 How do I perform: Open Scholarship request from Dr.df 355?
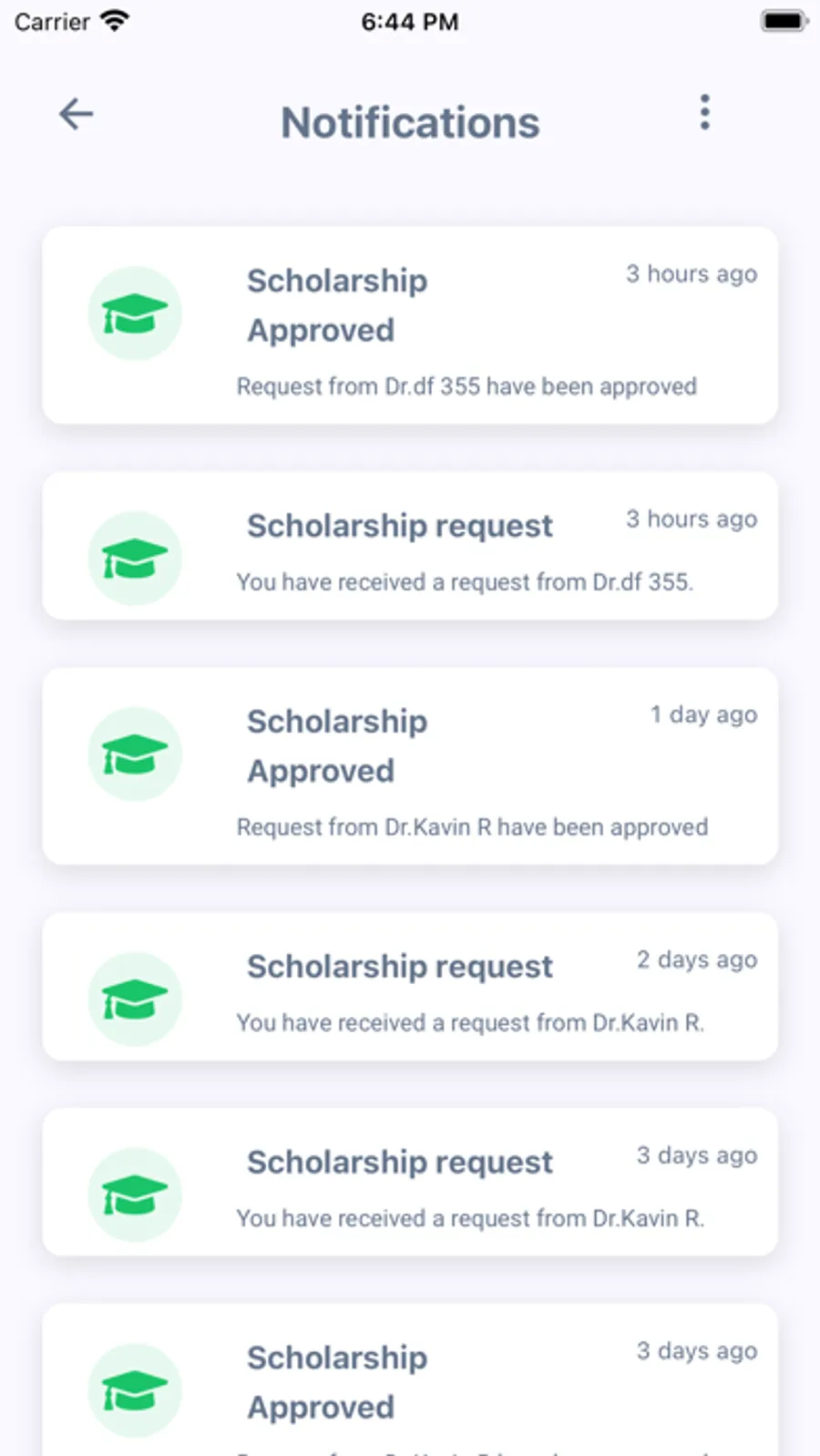click(x=410, y=546)
